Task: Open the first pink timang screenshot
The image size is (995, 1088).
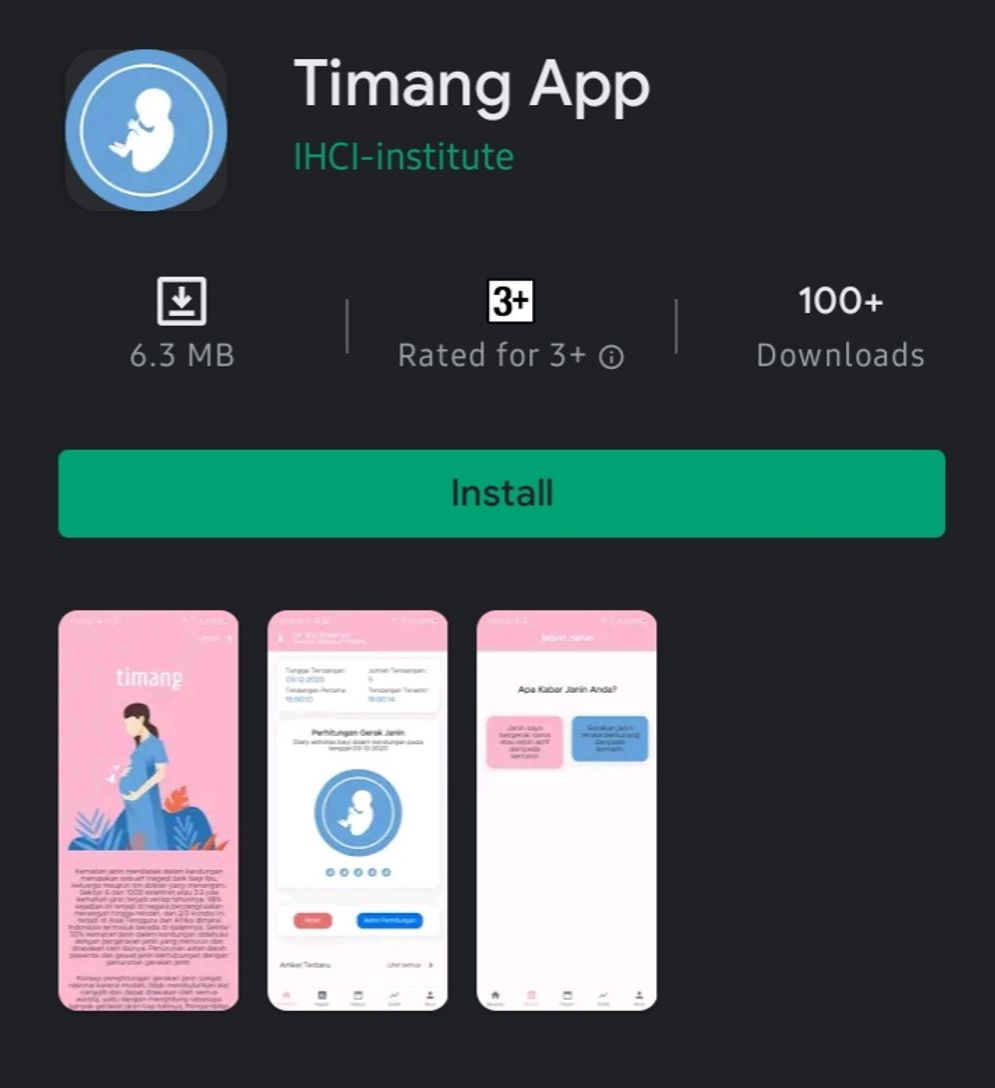Action: (148, 810)
